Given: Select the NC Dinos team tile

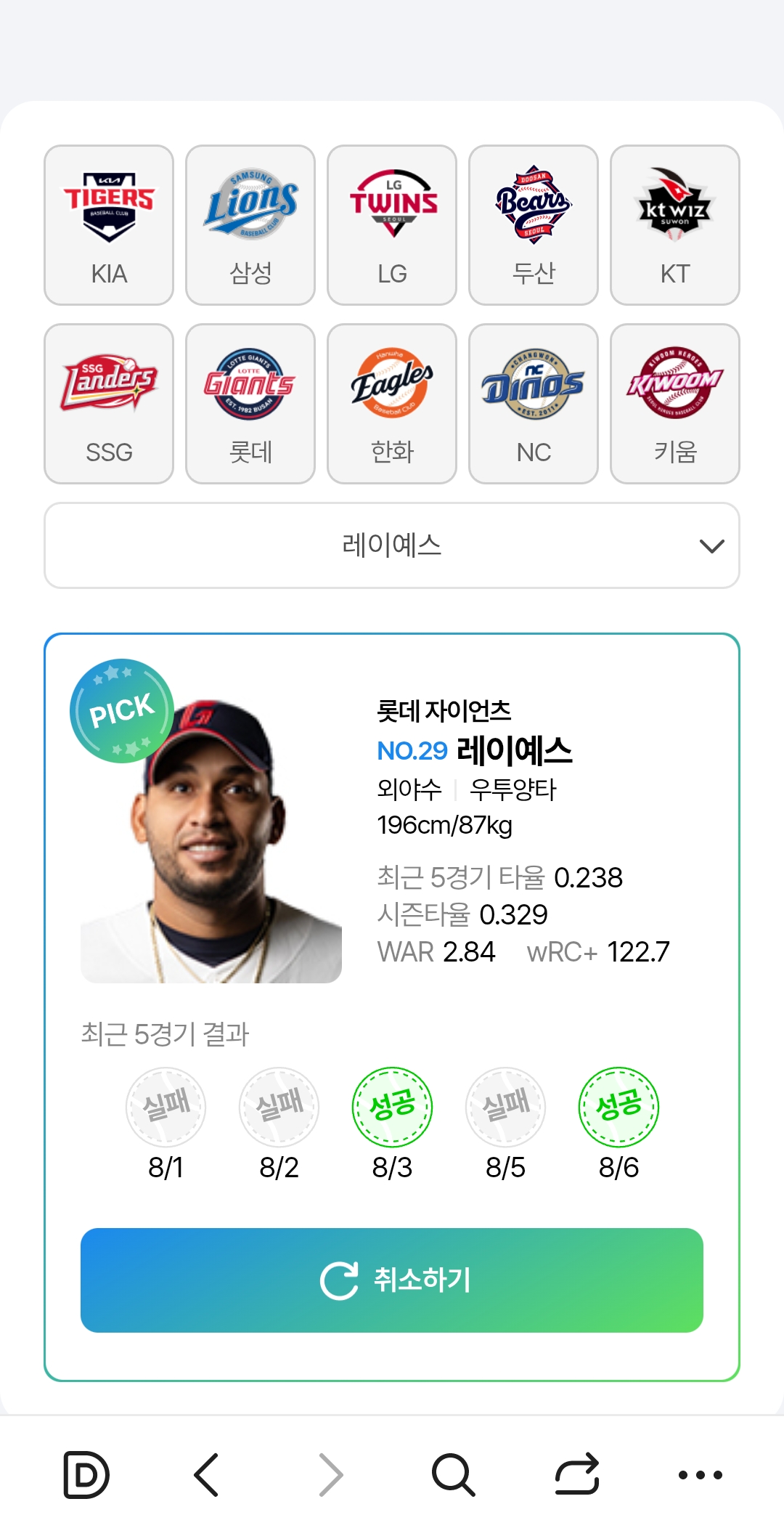Looking at the screenshot, I should pos(534,404).
